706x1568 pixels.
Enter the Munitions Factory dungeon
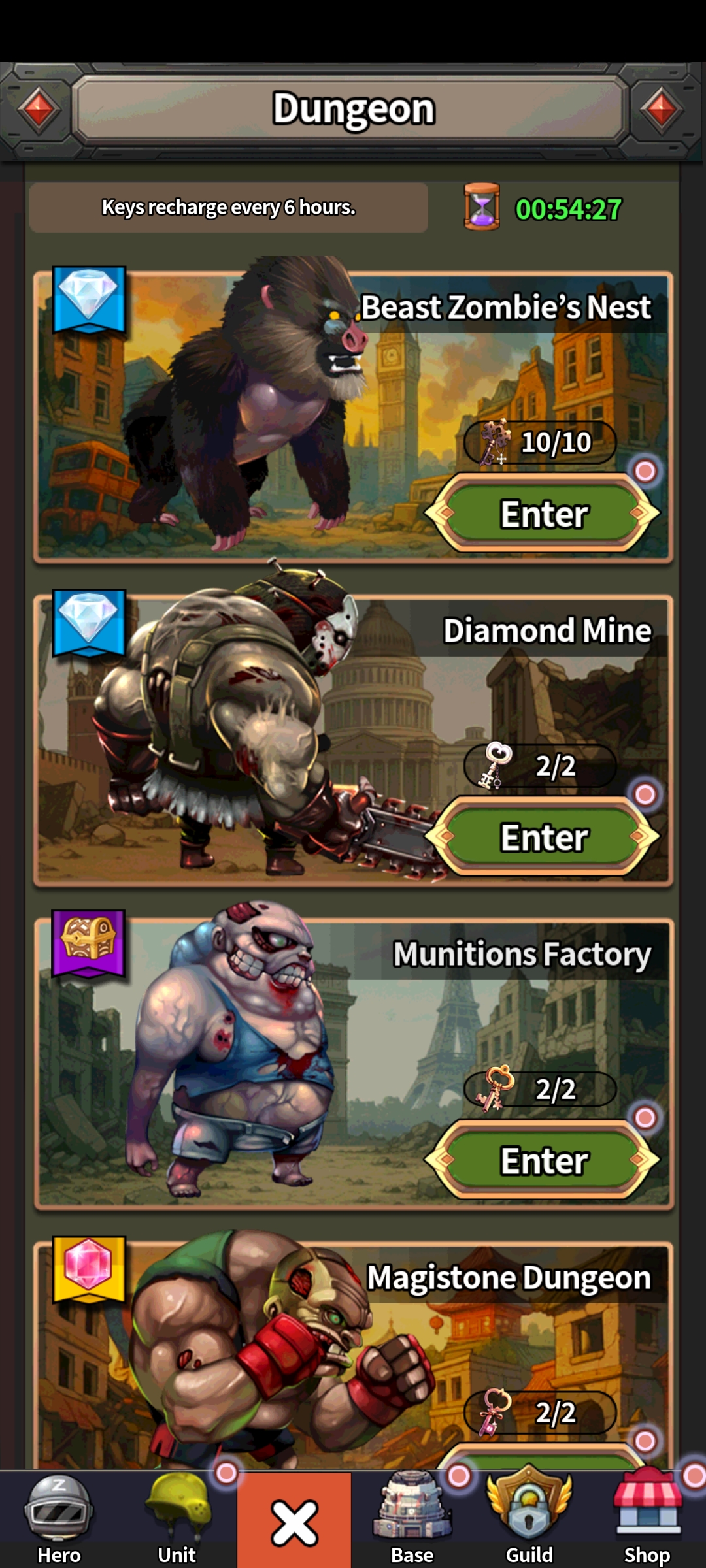[543, 1160]
